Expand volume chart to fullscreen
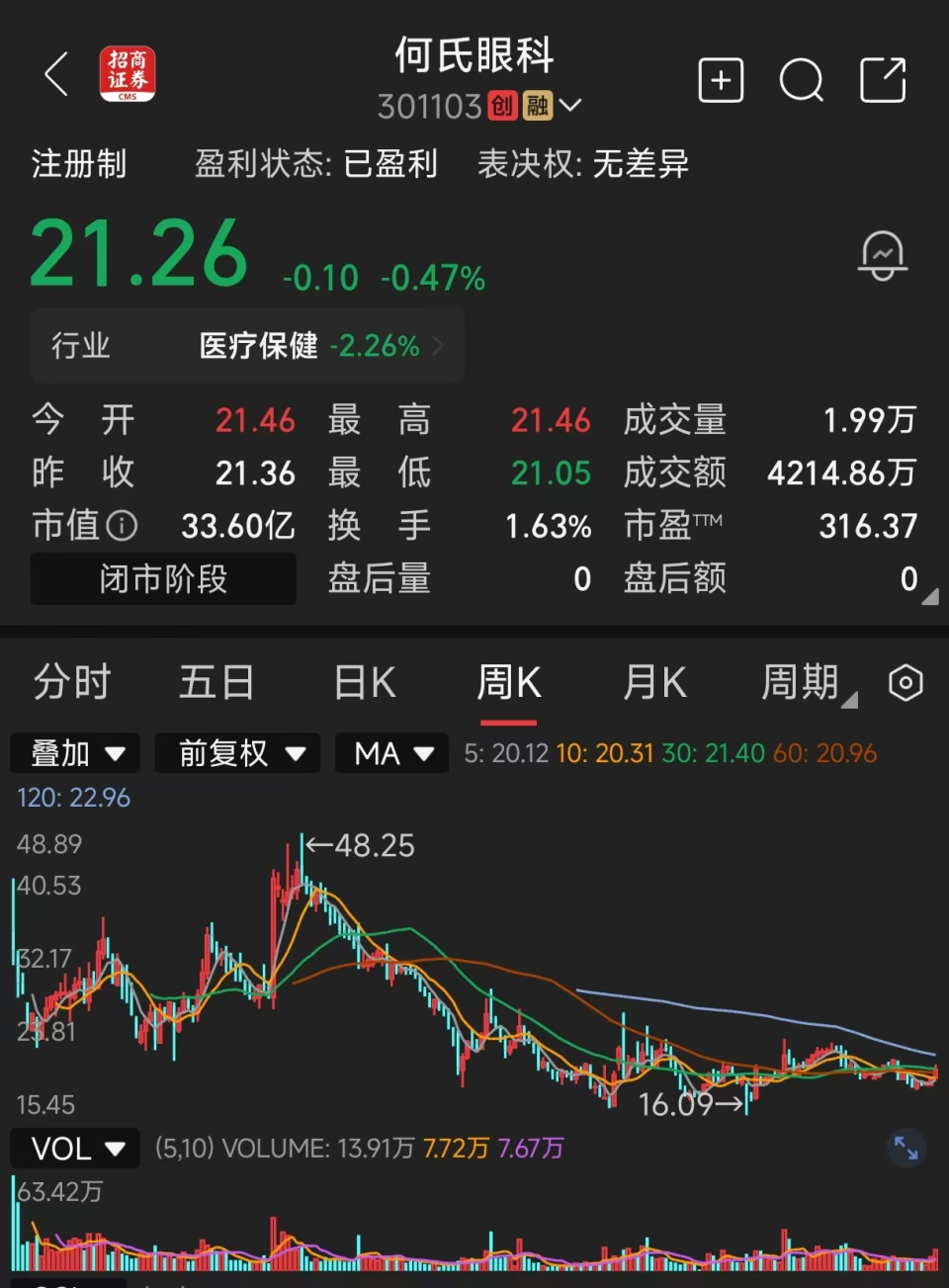 tap(906, 1148)
